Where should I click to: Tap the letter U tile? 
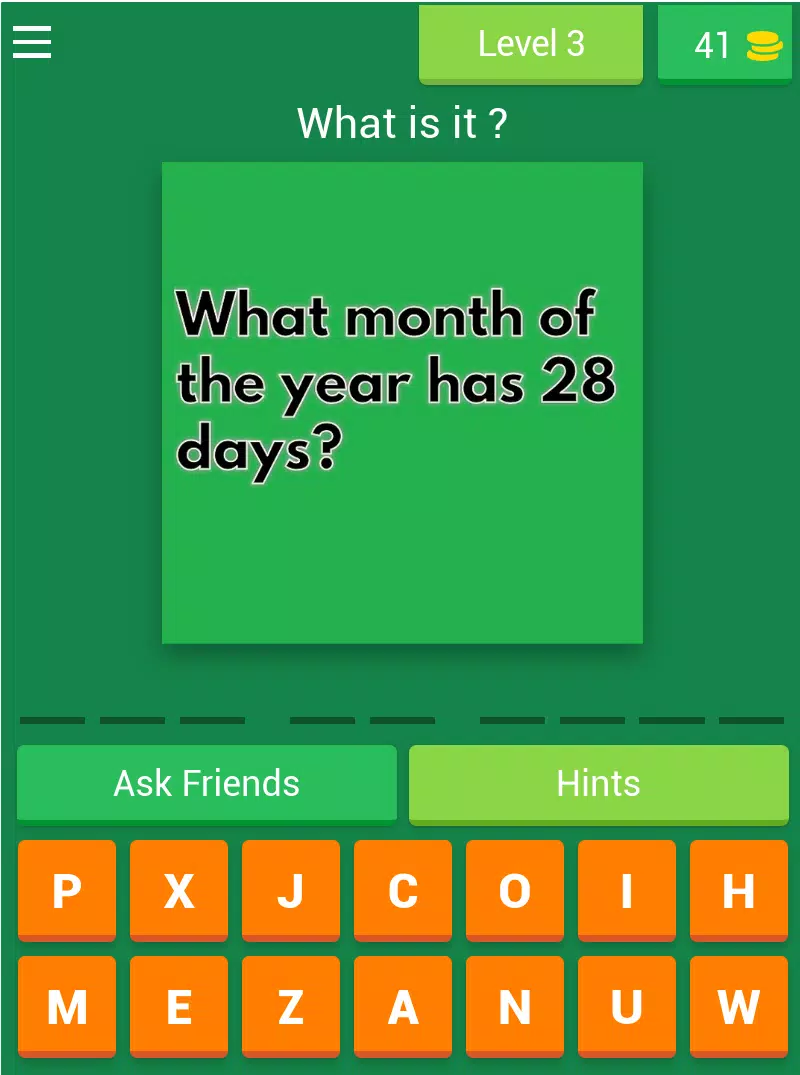pos(627,1006)
